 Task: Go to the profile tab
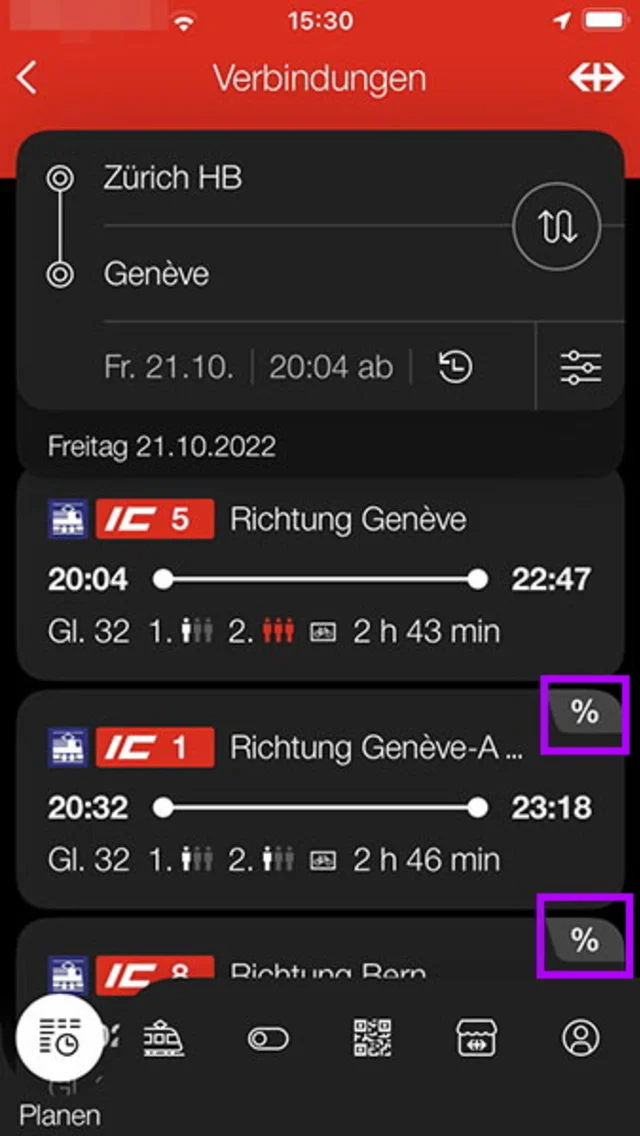point(580,1038)
